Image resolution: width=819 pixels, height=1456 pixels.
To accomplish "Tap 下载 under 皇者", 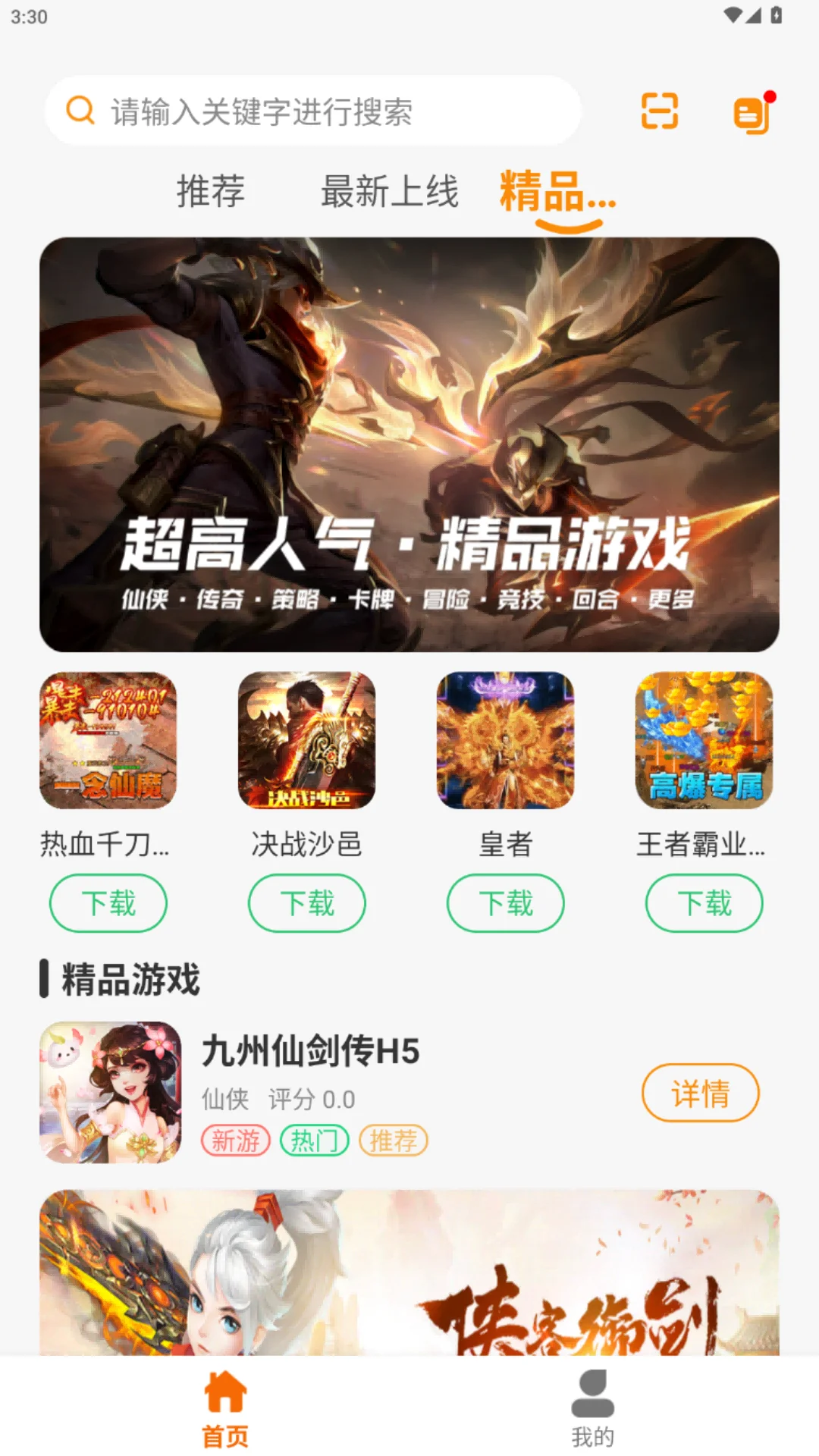I will (505, 902).
